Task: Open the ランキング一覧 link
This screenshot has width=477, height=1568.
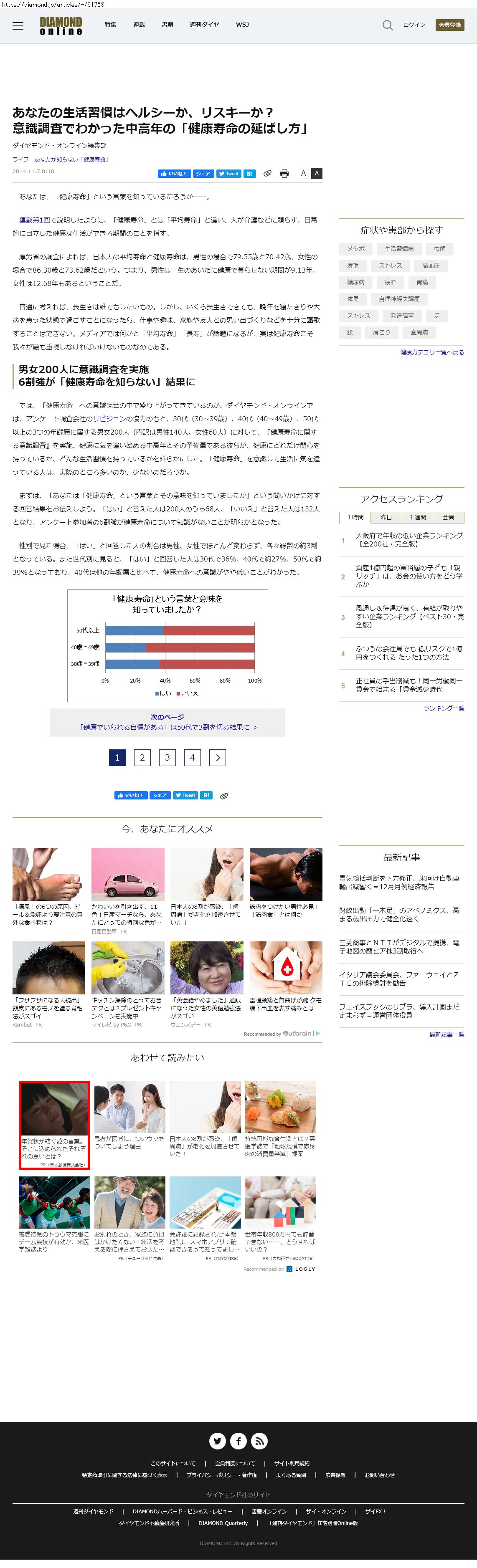Action: [x=444, y=708]
